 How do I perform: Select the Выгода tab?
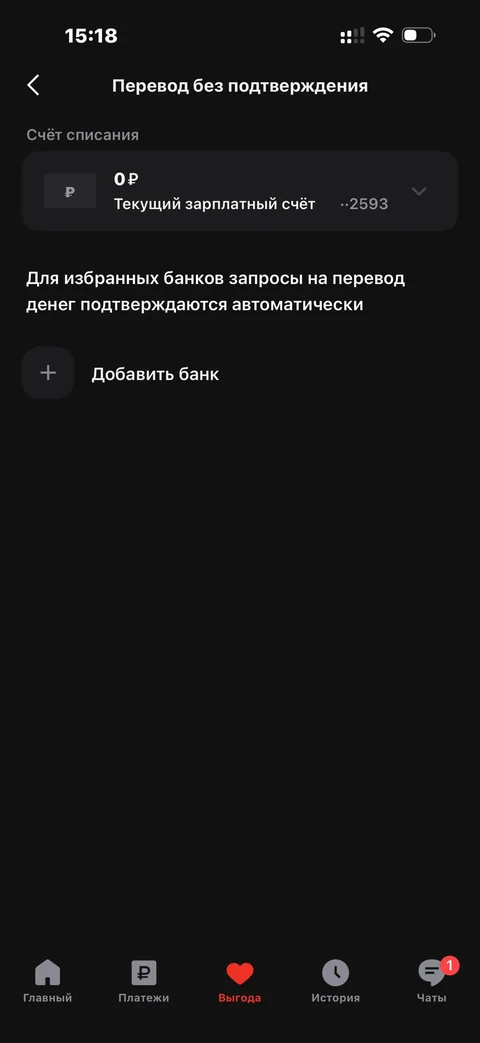(239, 981)
